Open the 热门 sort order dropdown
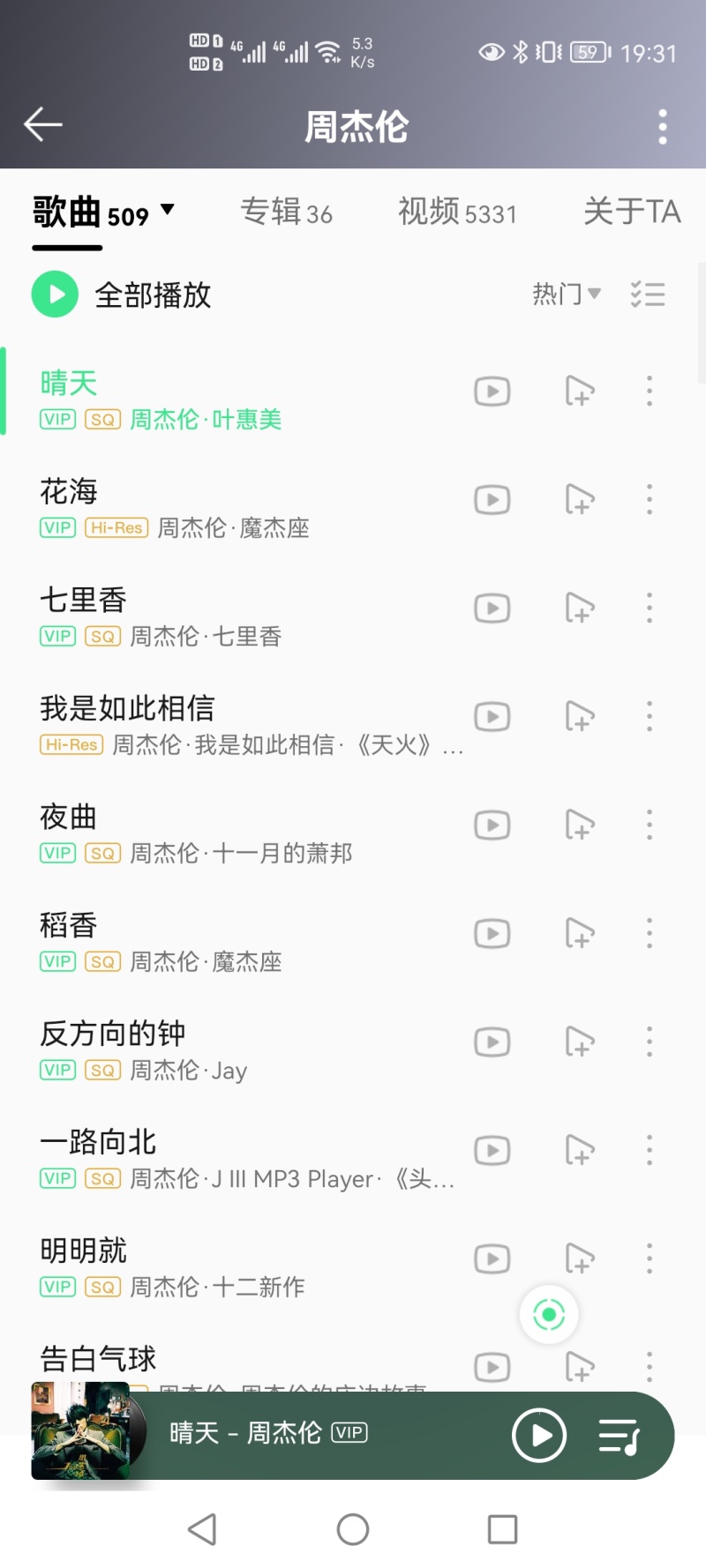 (x=566, y=294)
